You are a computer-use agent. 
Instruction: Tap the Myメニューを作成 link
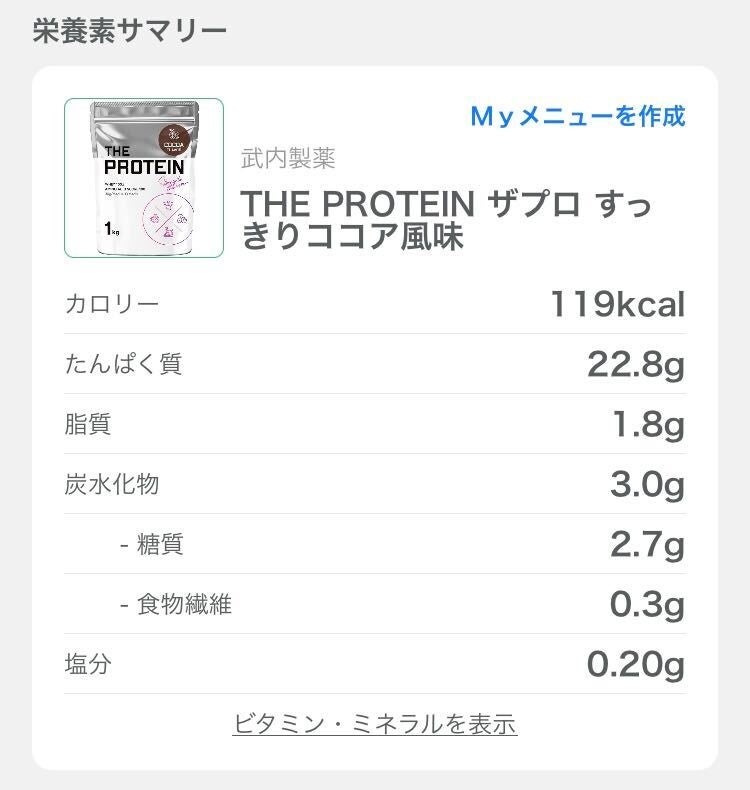(x=577, y=116)
